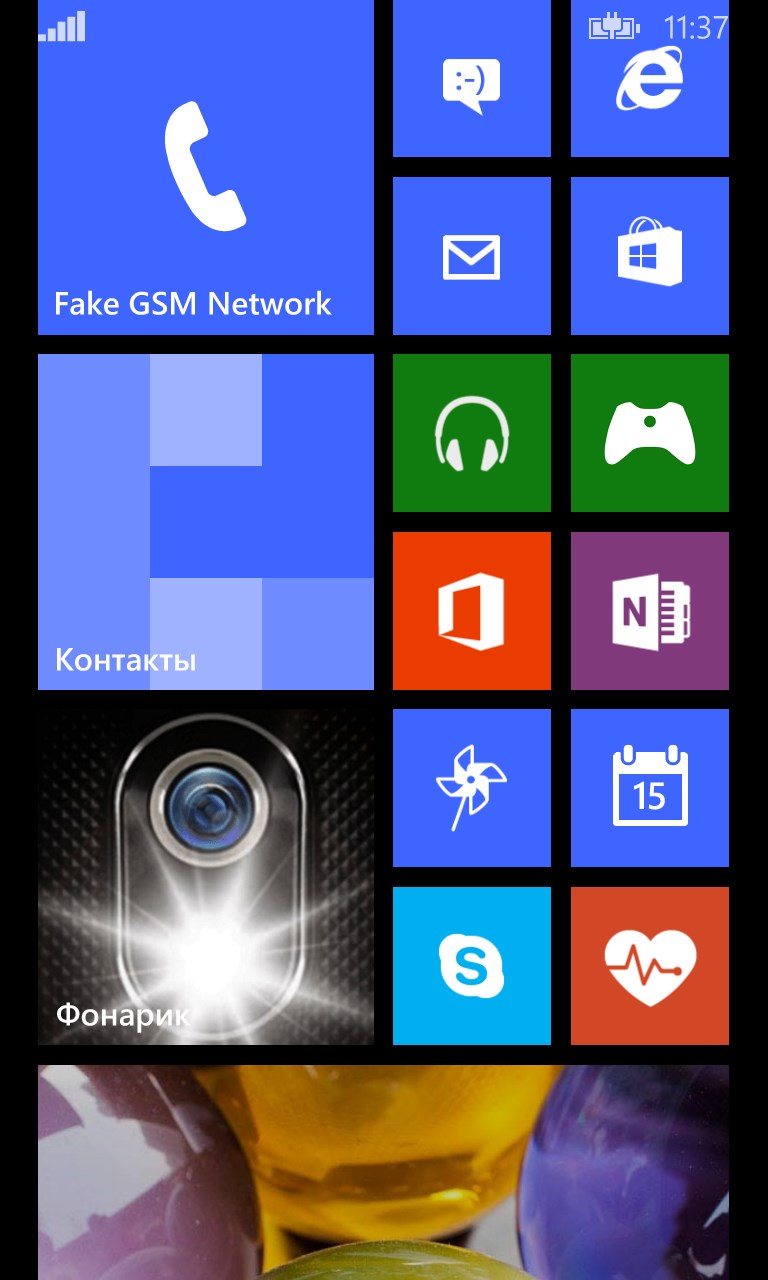
Task: Open the wide photo tile at the bottom
Action: click(x=383, y=1172)
